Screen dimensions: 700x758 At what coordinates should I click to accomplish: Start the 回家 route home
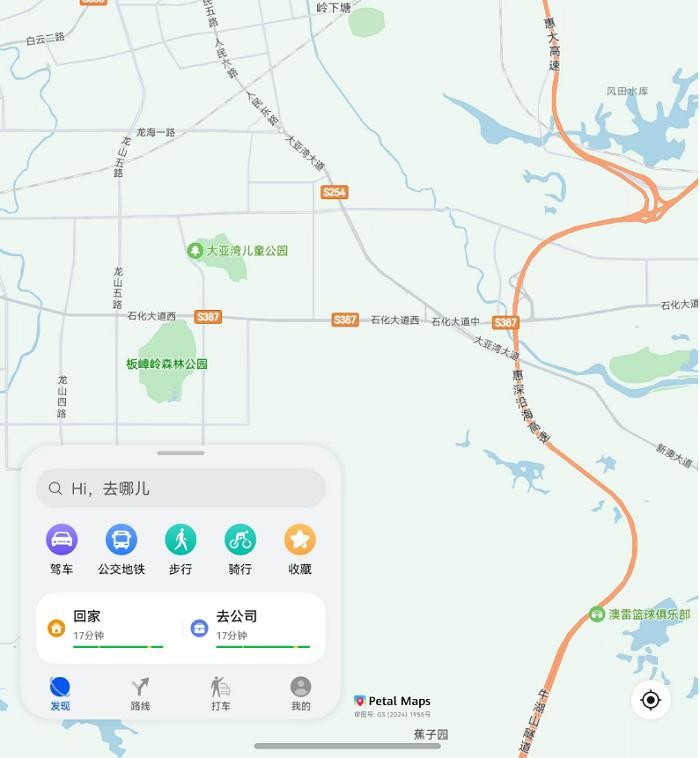click(108, 628)
